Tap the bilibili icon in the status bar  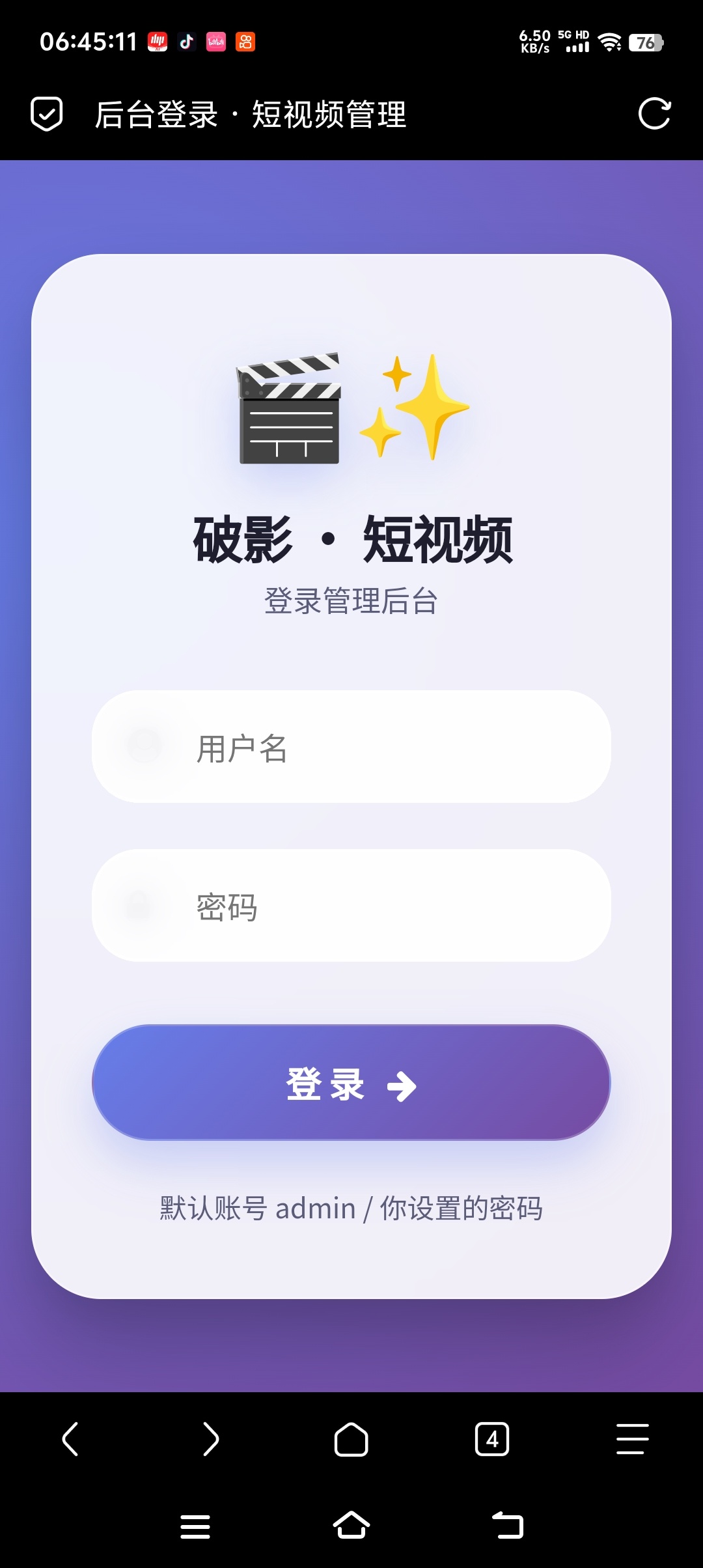pyautogui.click(x=217, y=41)
